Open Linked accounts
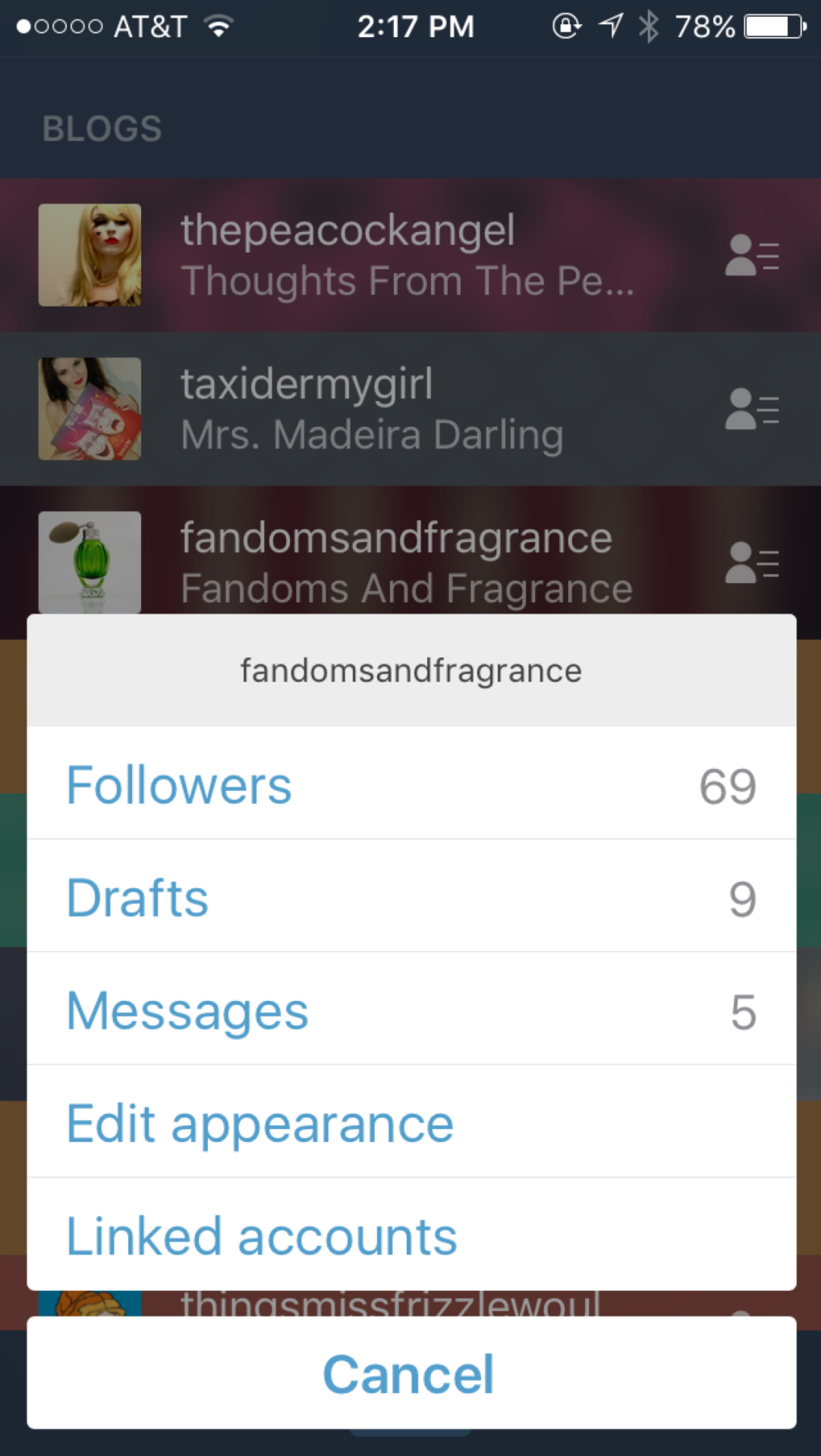The width and height of the screenshot is (821, 1456). 410,1235
